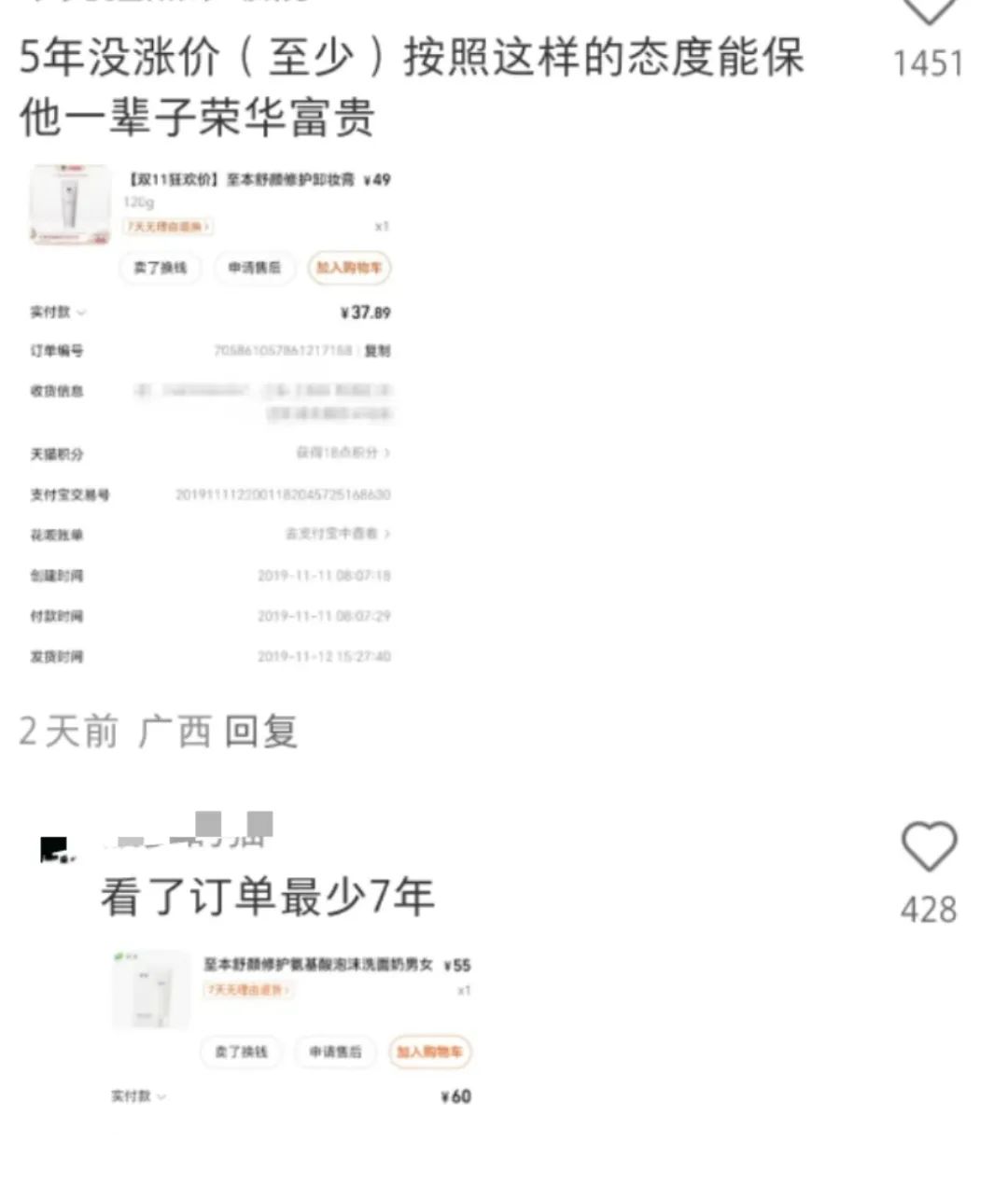Like the comment "看了订单最少7年"
This screenshot has height=1199, width=1008.
click(929, 847)
